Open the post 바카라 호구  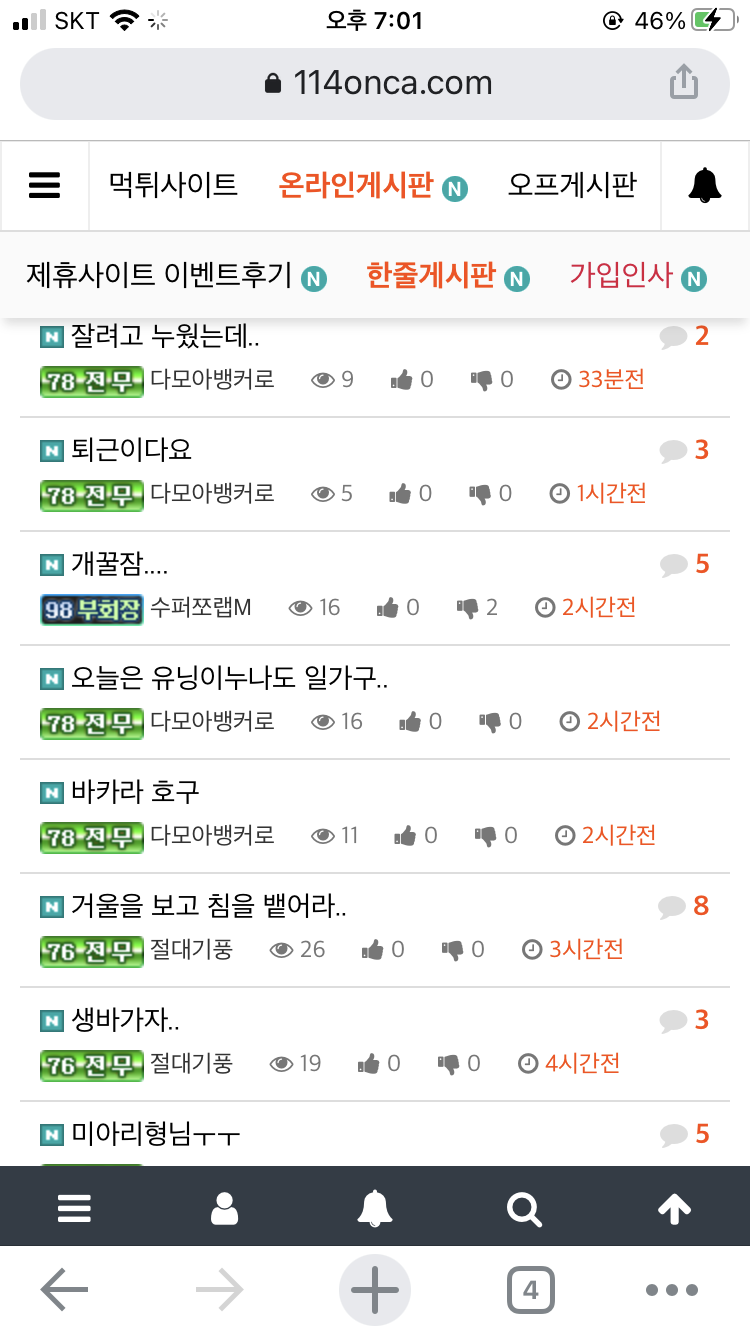click(135, 793)
